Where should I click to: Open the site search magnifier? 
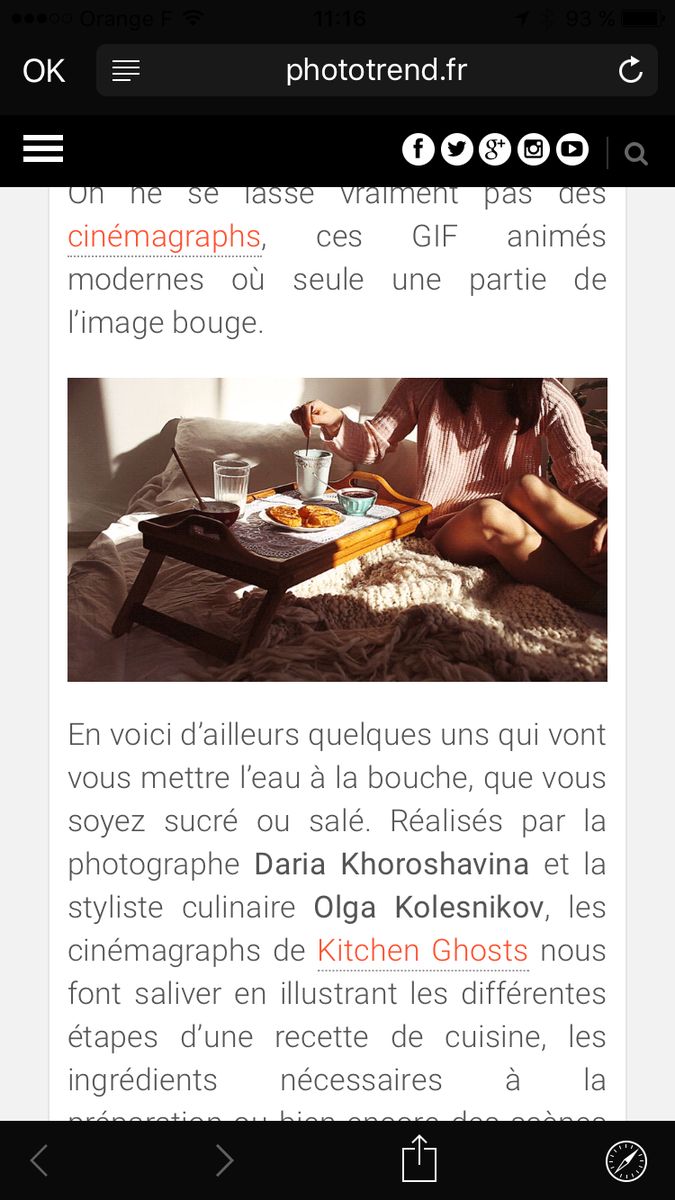tap(636, 154)
